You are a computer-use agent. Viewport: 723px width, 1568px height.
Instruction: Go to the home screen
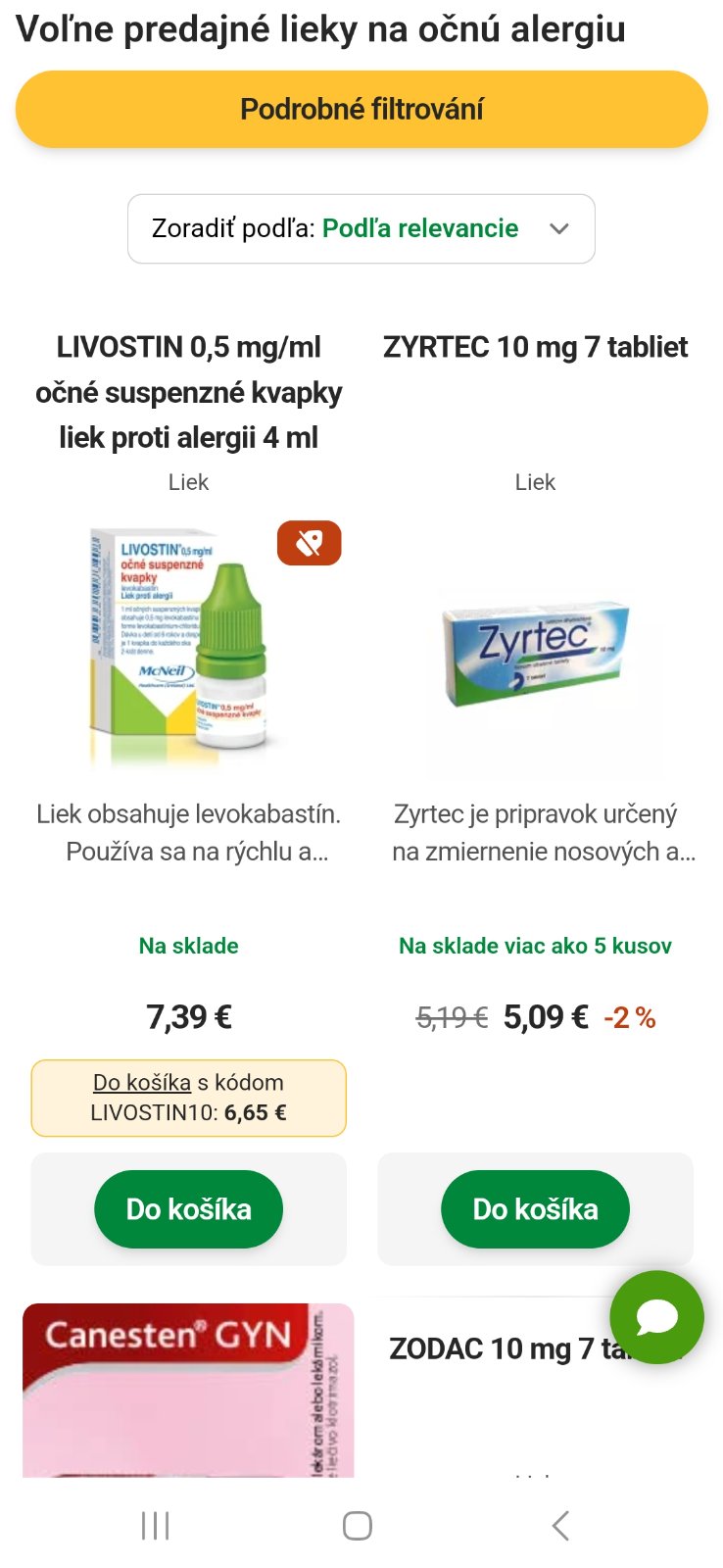358,1526
